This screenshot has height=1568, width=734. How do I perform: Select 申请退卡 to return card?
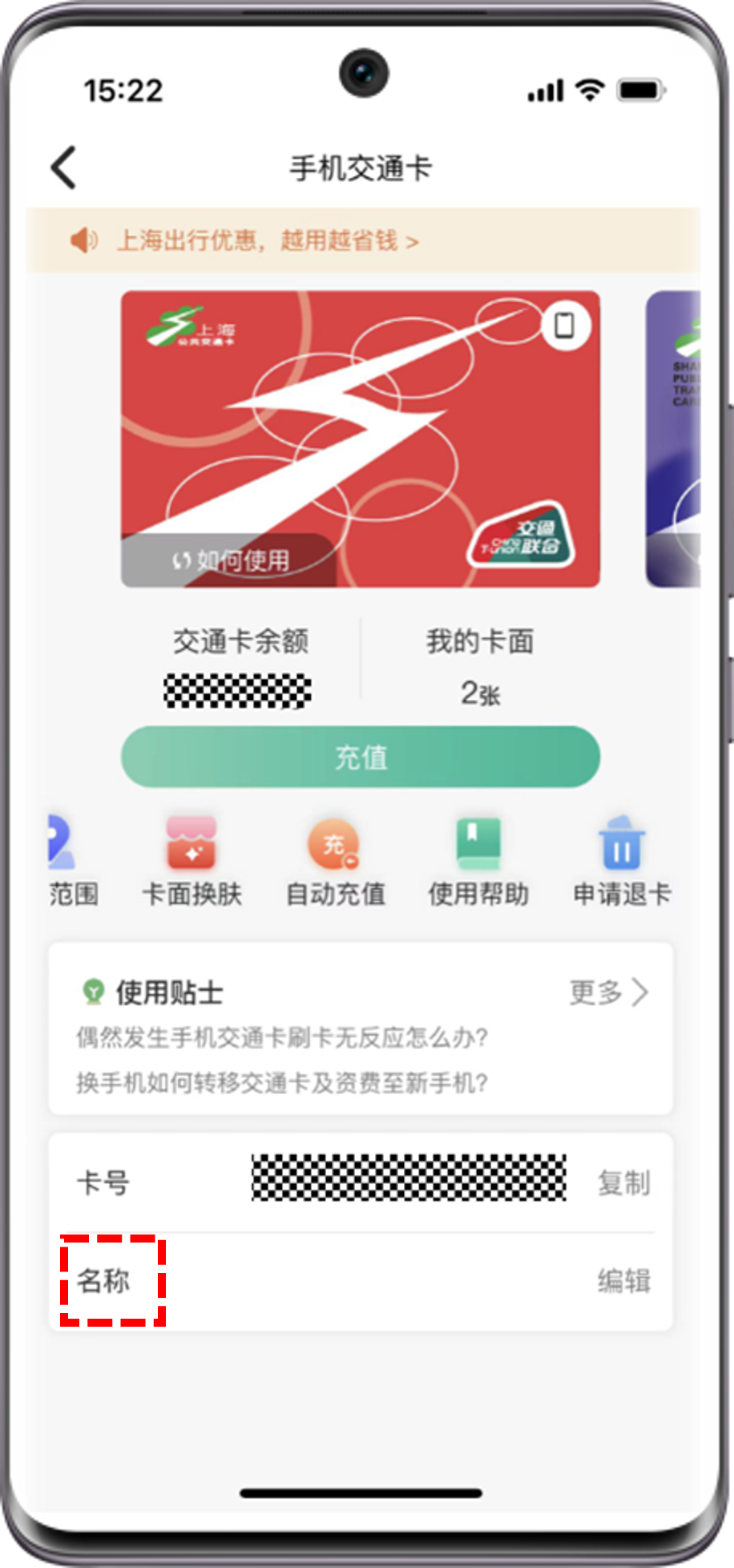(622, 863)
